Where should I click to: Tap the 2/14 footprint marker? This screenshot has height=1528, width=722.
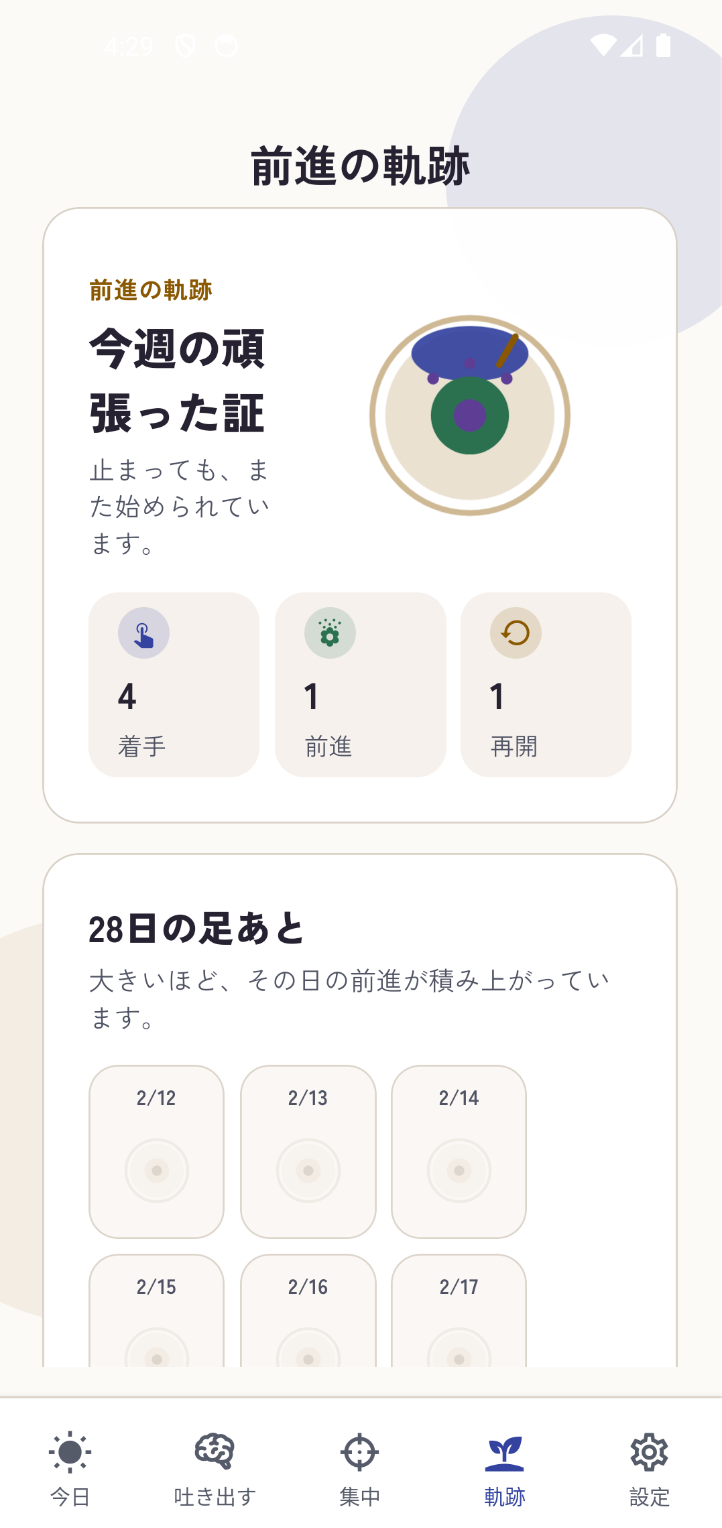[458, 1170]
